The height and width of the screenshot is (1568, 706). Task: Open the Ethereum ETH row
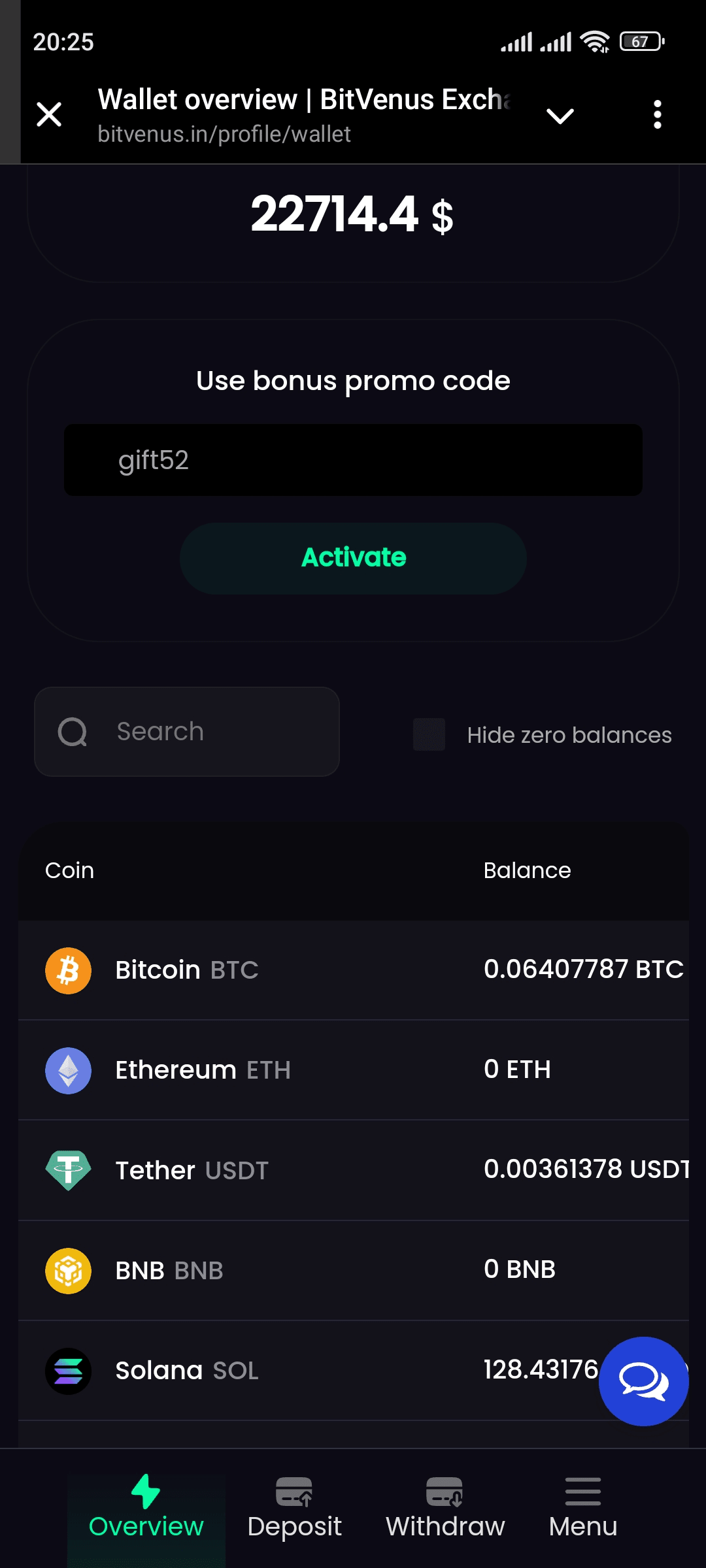353,1070
